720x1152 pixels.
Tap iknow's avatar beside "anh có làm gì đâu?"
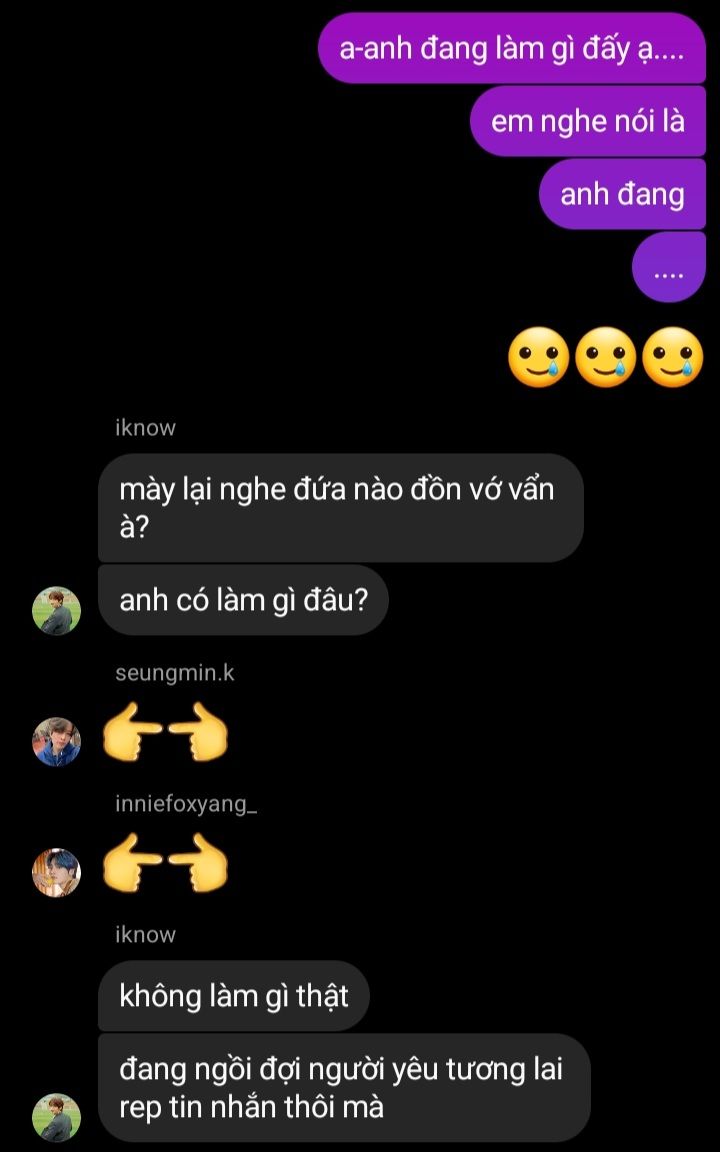coord(57,611)
